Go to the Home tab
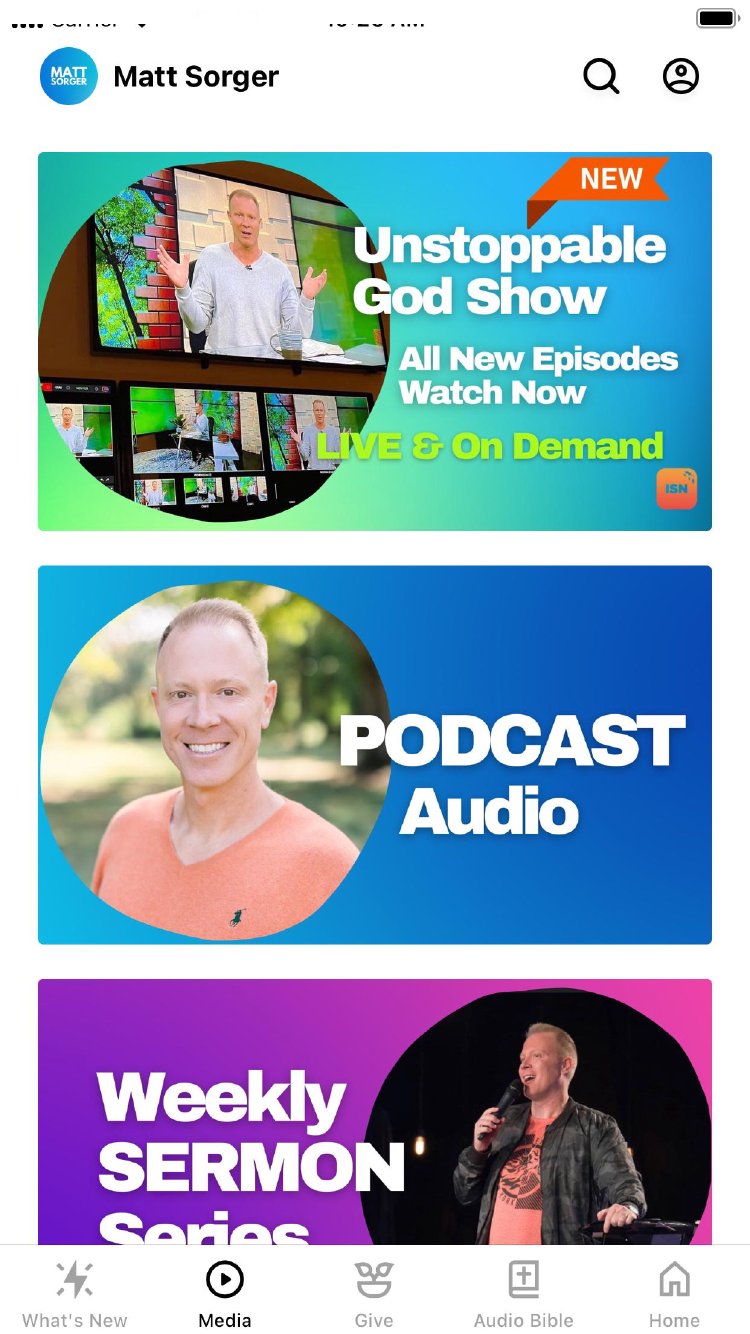Screen dimensions: 750x1334 tap(674, 1293)
